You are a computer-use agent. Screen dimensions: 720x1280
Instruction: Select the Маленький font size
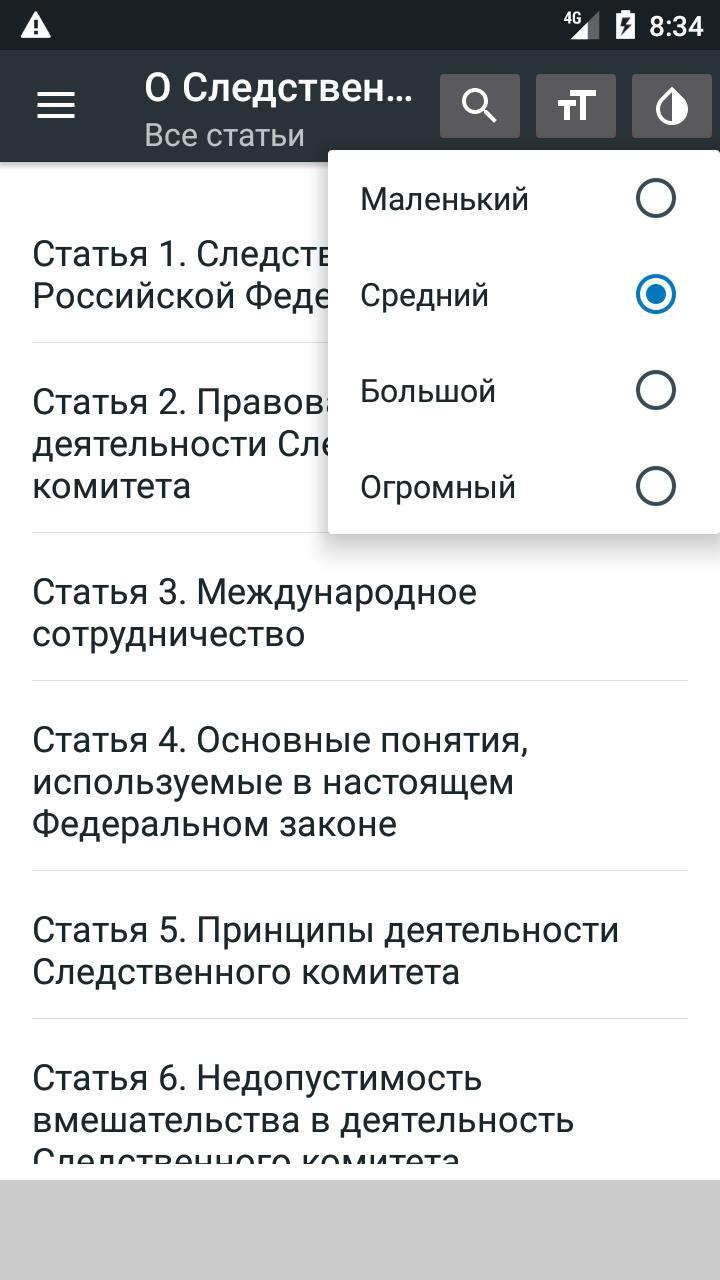524,198
